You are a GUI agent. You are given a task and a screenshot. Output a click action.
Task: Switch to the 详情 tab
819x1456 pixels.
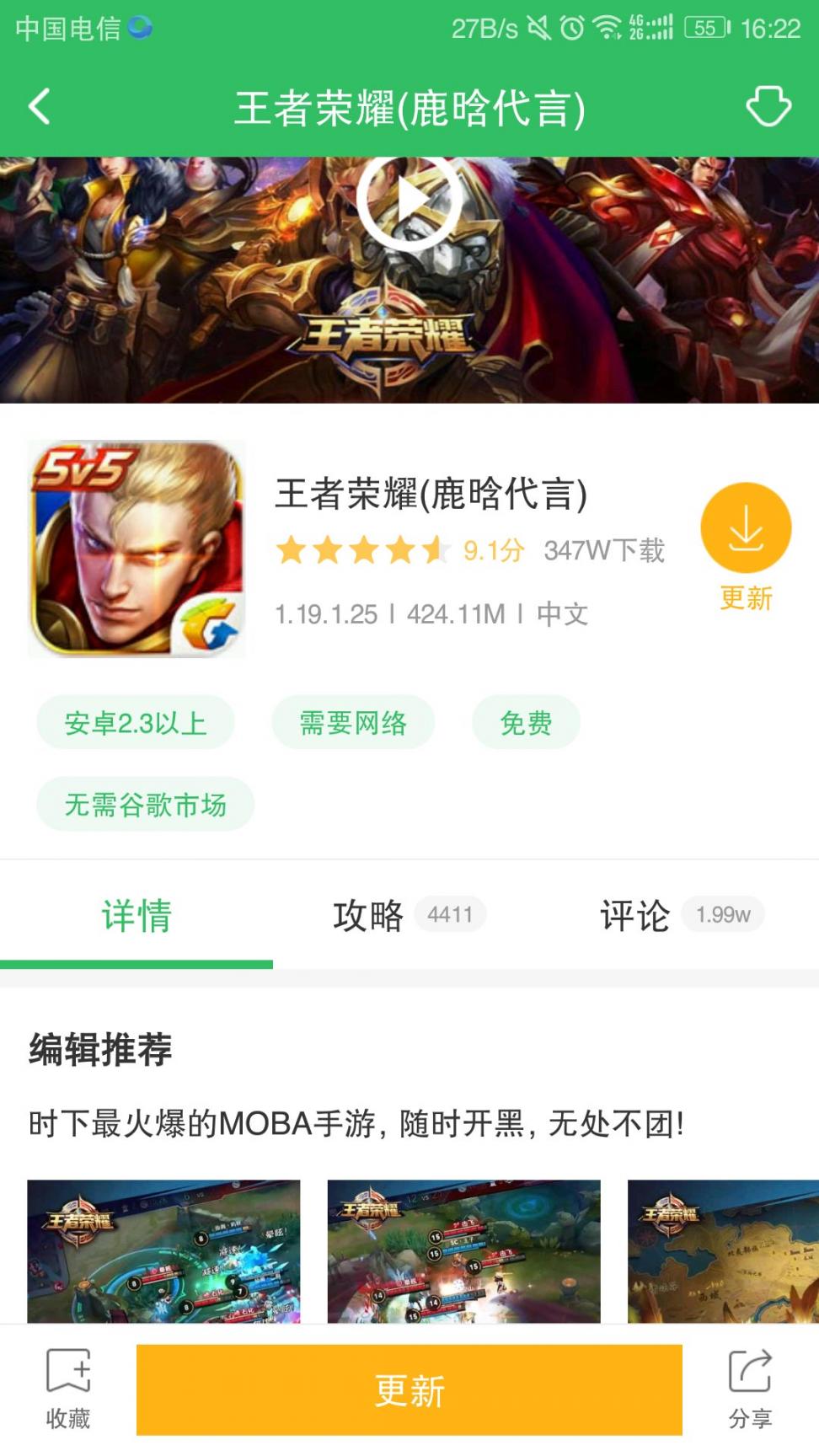(x=136, y=916)
